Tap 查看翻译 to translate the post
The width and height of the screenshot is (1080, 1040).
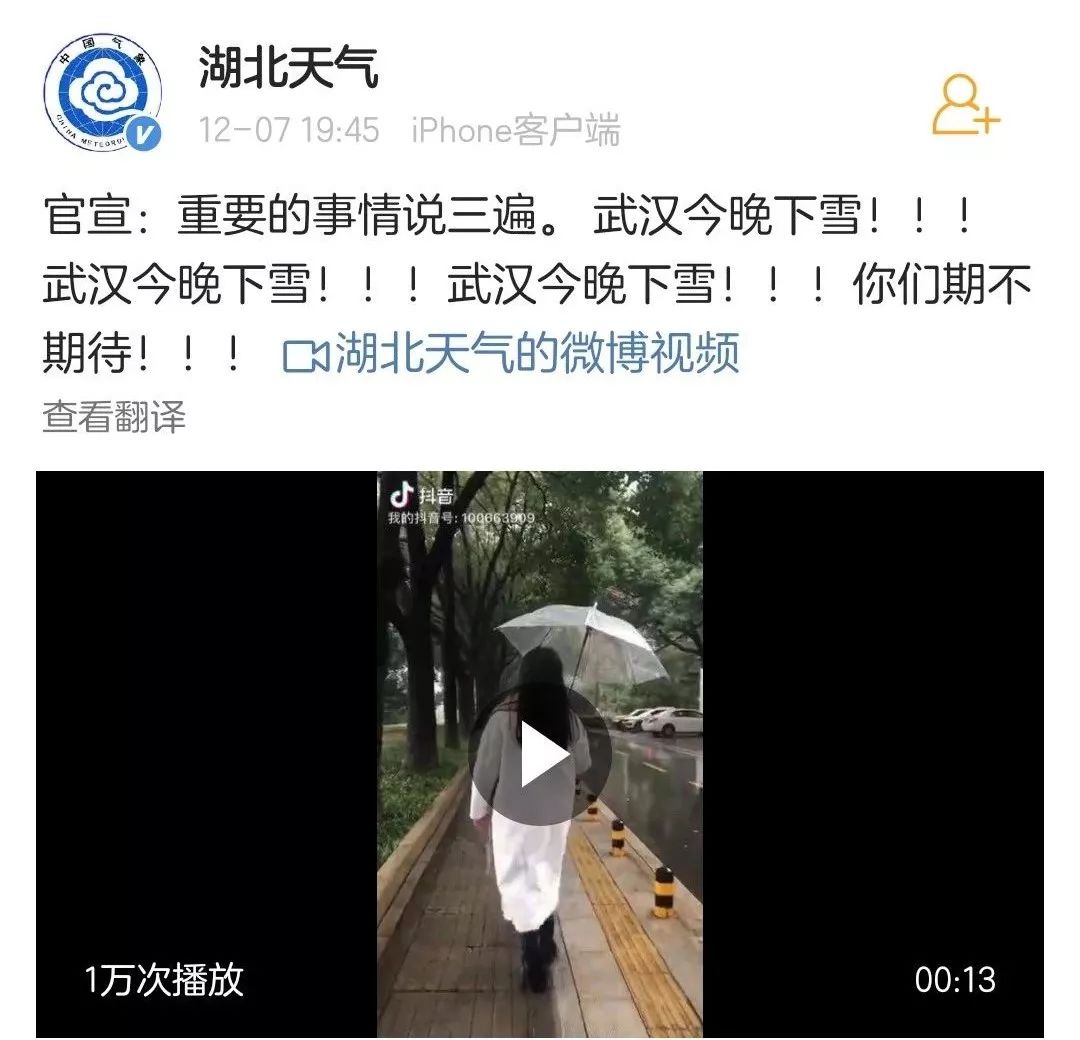coord(114,416)
